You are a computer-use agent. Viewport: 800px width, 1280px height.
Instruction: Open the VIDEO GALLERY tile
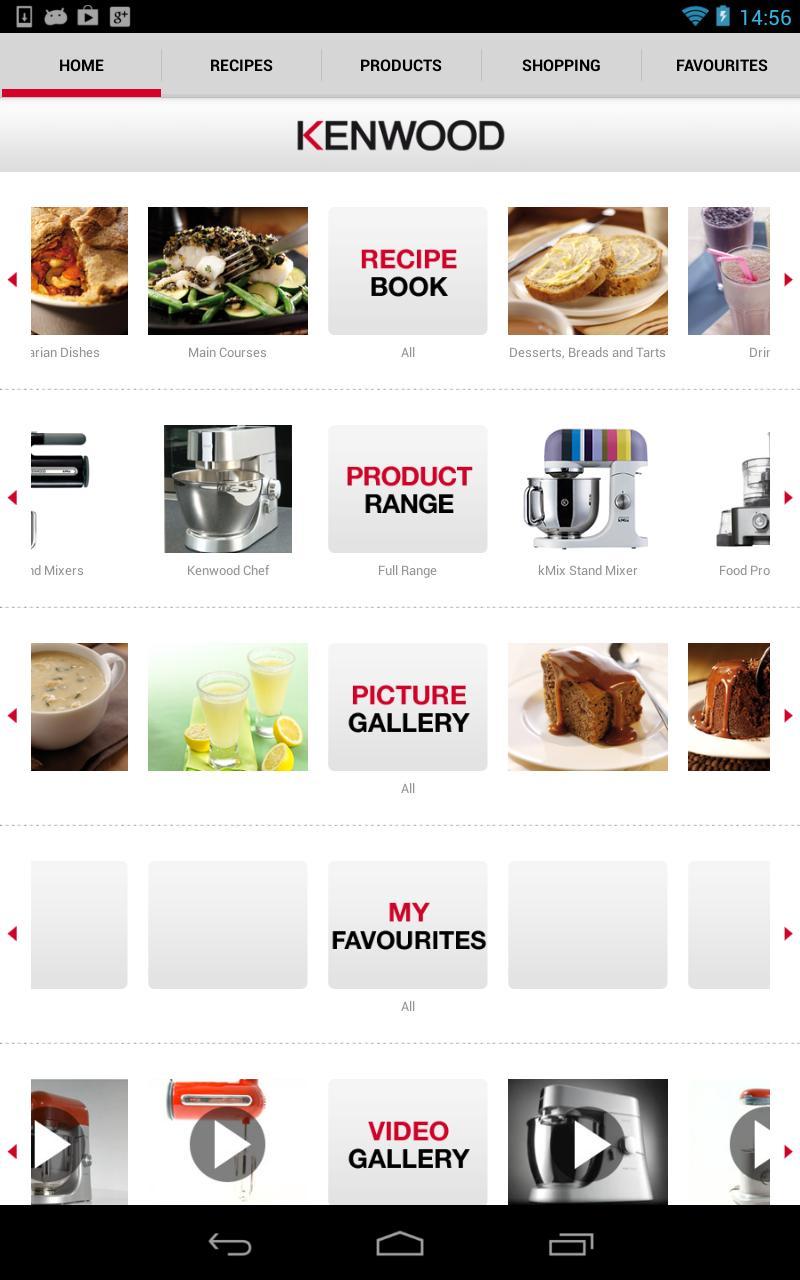click(x=408, y=1143)
